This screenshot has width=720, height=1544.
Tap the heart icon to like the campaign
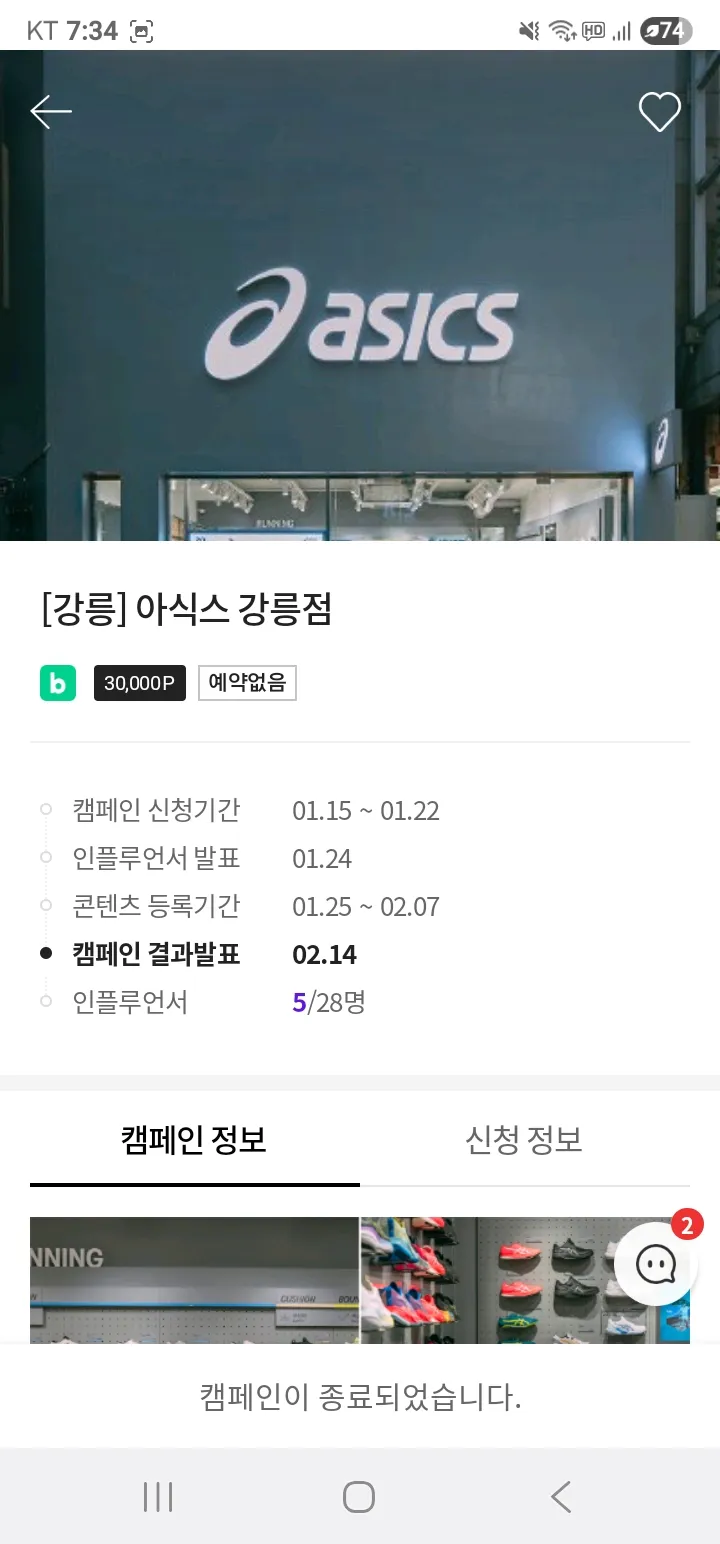659,111
